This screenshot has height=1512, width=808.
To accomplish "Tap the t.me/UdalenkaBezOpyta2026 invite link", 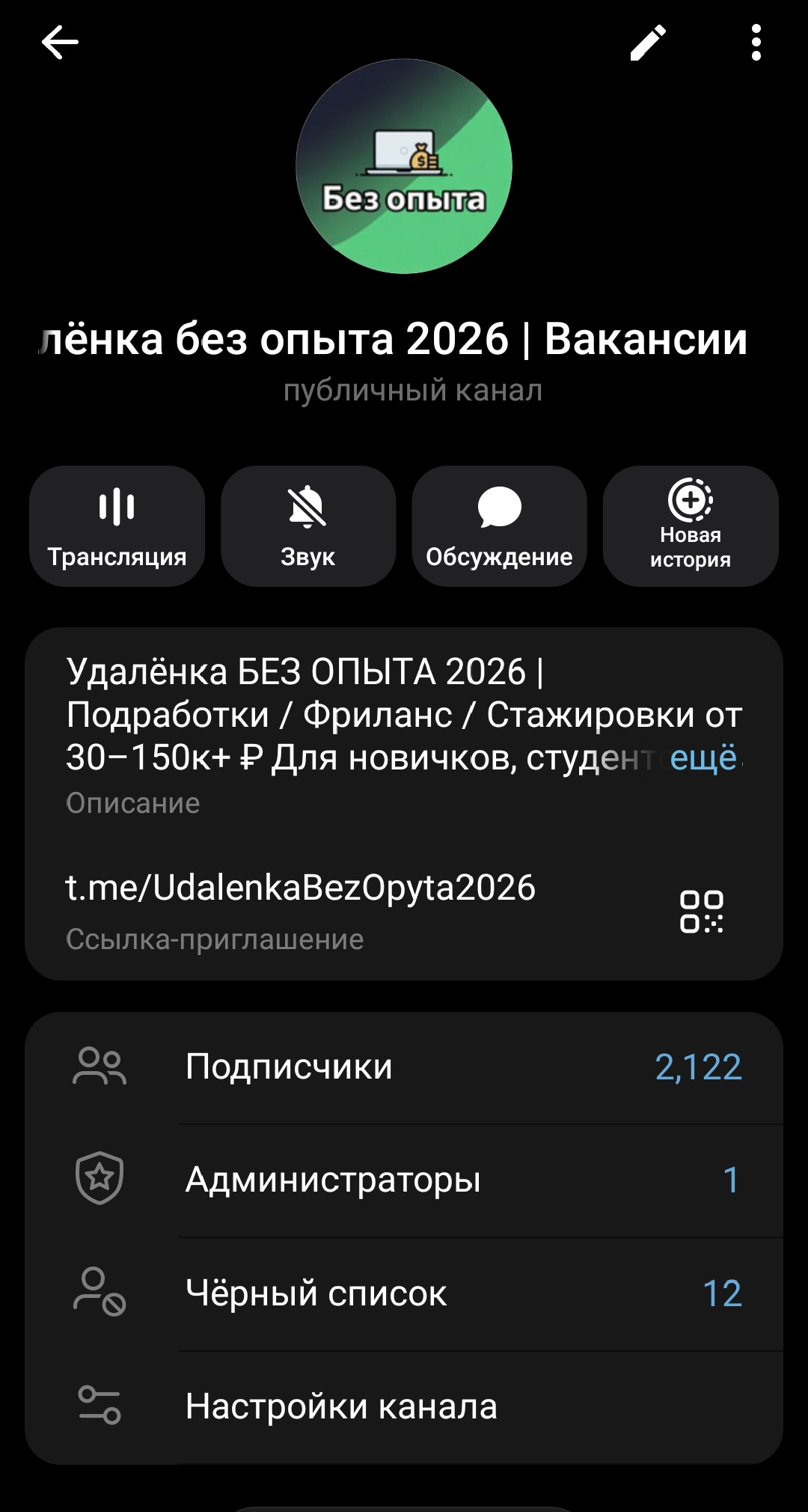I will point(301,888).
